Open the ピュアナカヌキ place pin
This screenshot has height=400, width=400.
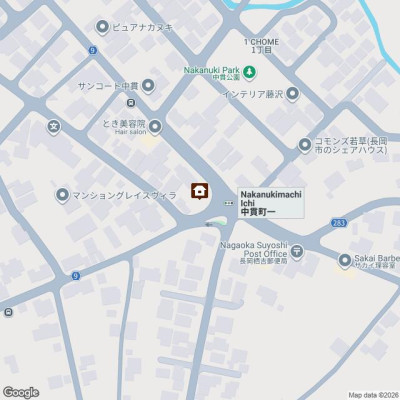pos(102,27)
